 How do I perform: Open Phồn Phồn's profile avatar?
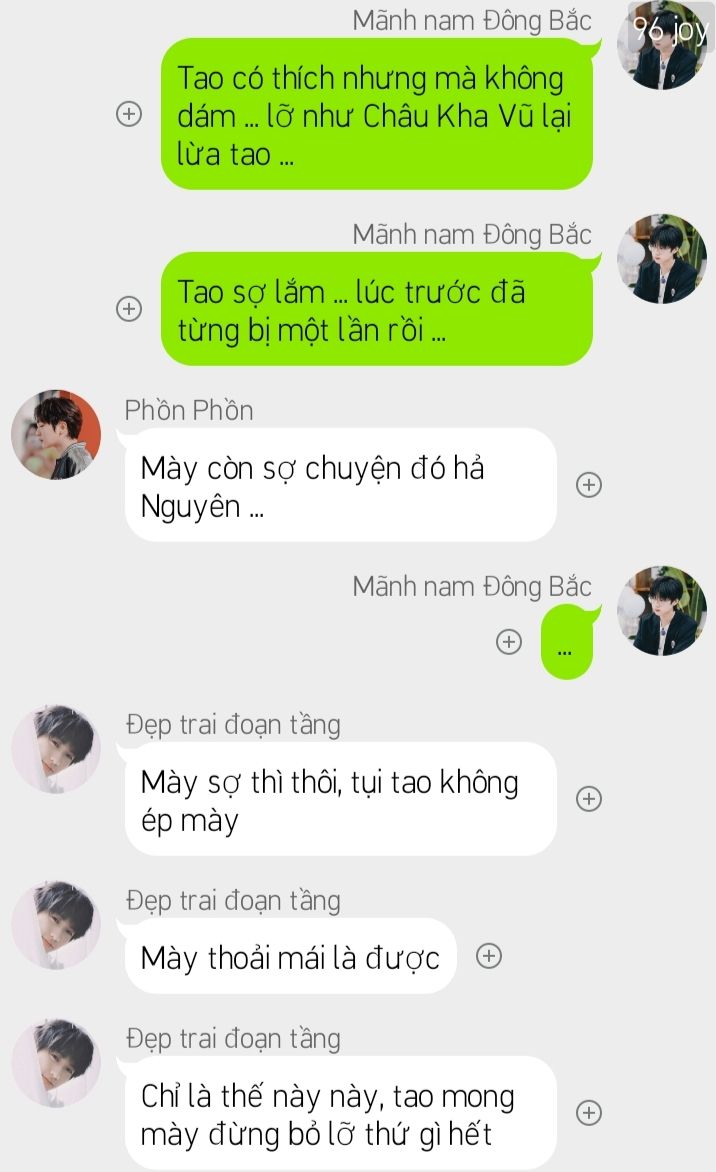[56, 434]
